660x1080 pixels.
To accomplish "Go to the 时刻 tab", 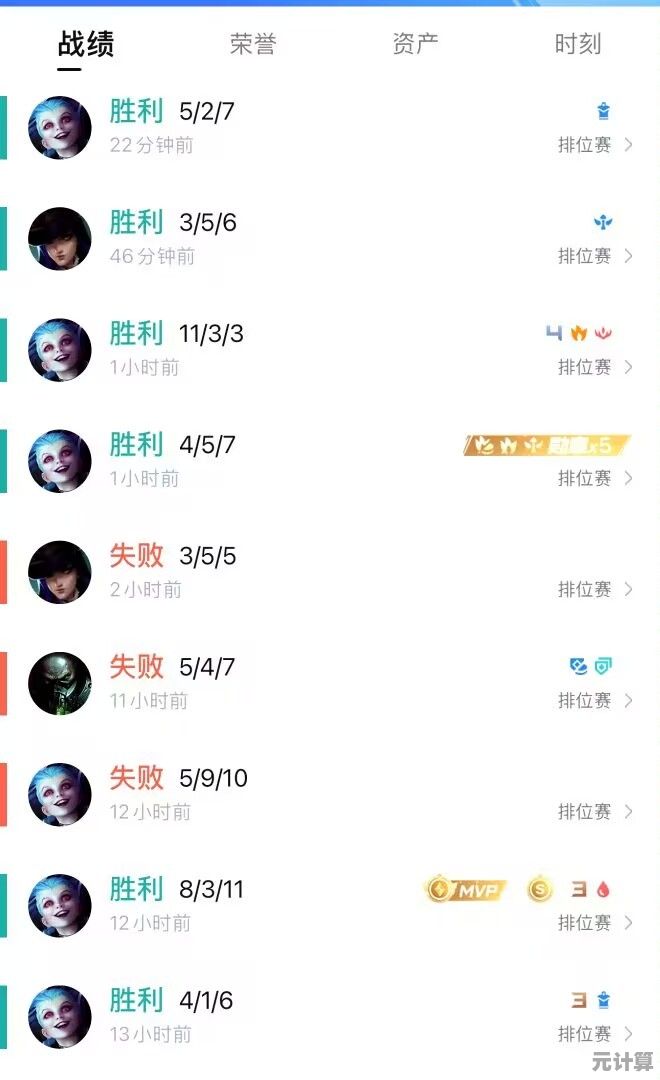I will coord(578,44).
